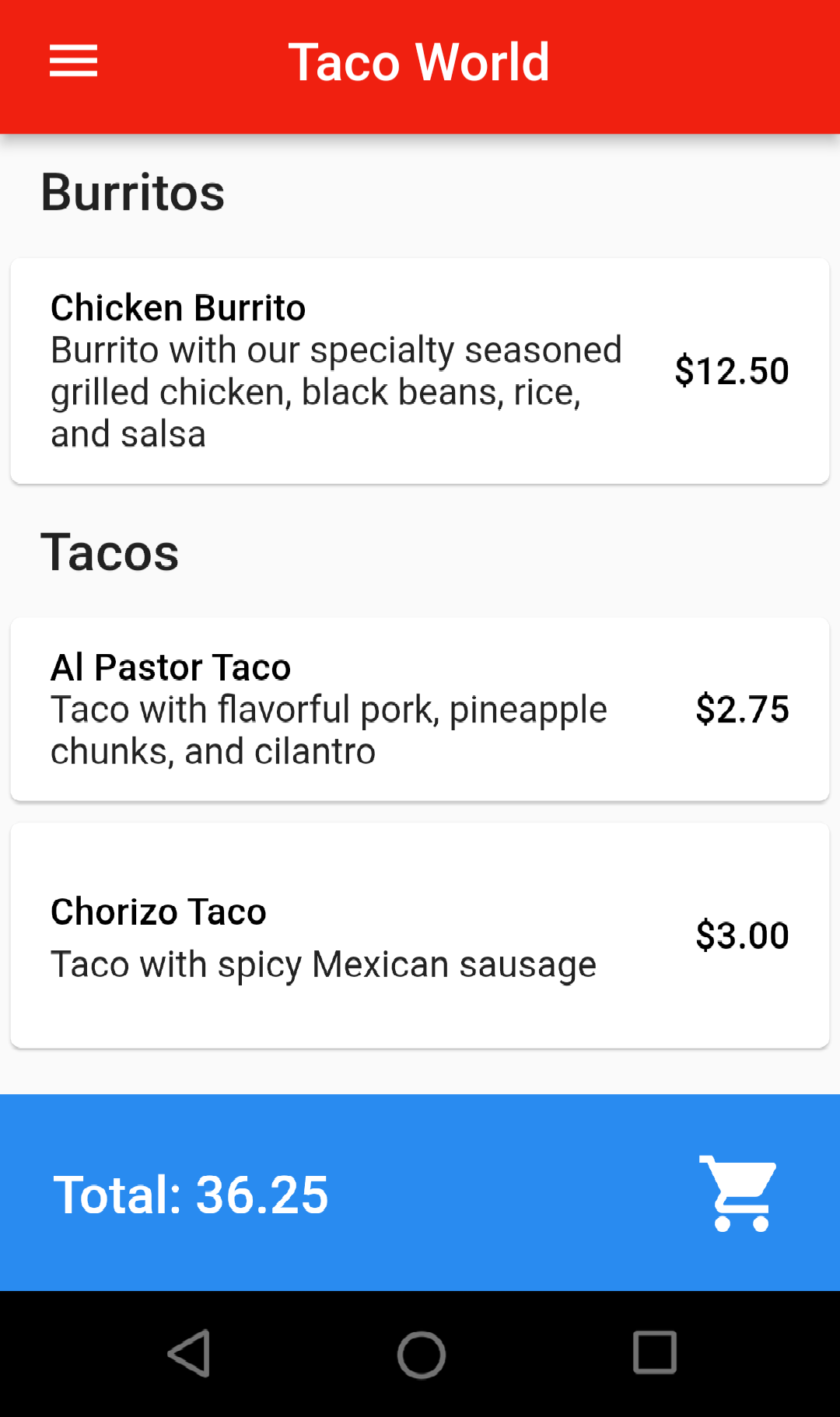Open the shopping cart
Viewport: 840px width, 1417px height.
pos(737,1193)
